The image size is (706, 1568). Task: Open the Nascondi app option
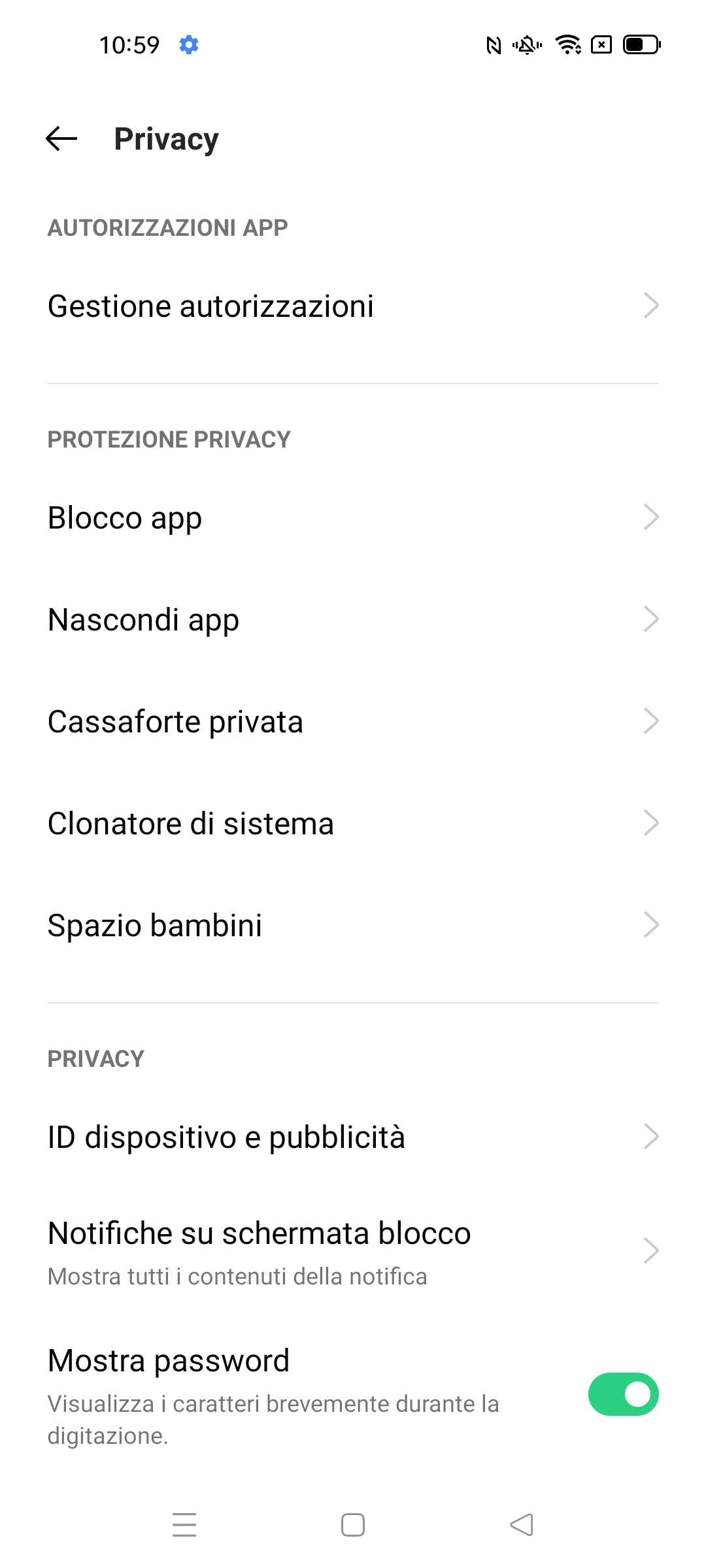click(353, 619)
